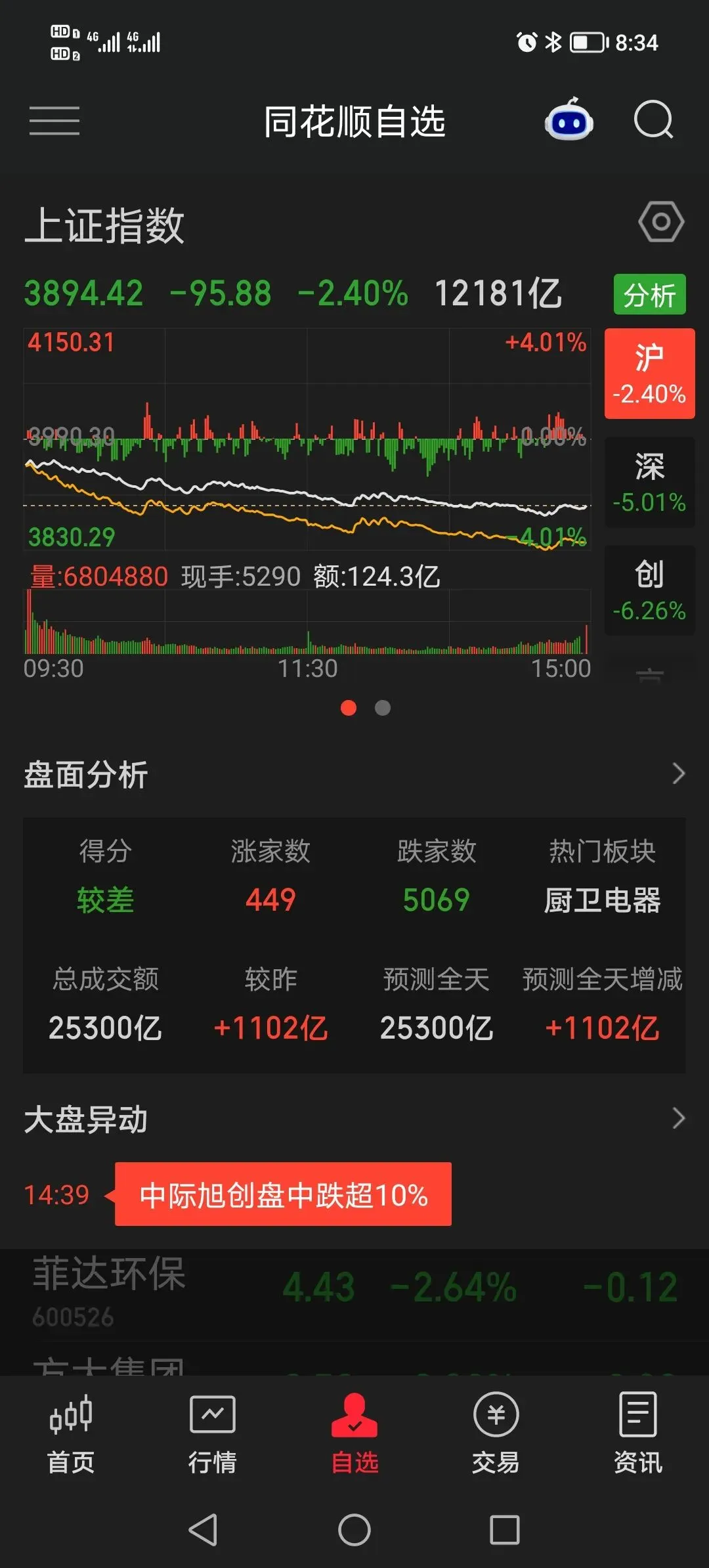Tap the green 分析 button
The width and height of the screenshot is (709, 1568).
(x=650, y=294)
